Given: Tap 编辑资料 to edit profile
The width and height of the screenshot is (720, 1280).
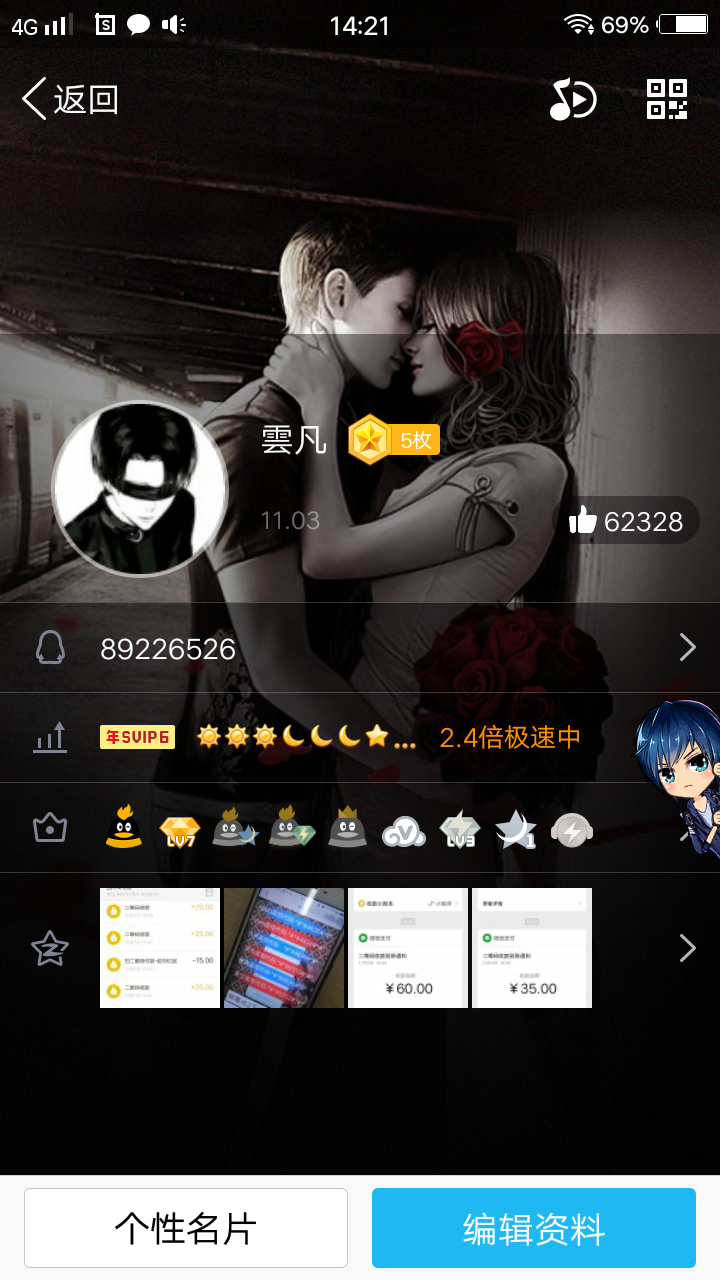Looking at the screenshot, I should [x=534, y=1228].
